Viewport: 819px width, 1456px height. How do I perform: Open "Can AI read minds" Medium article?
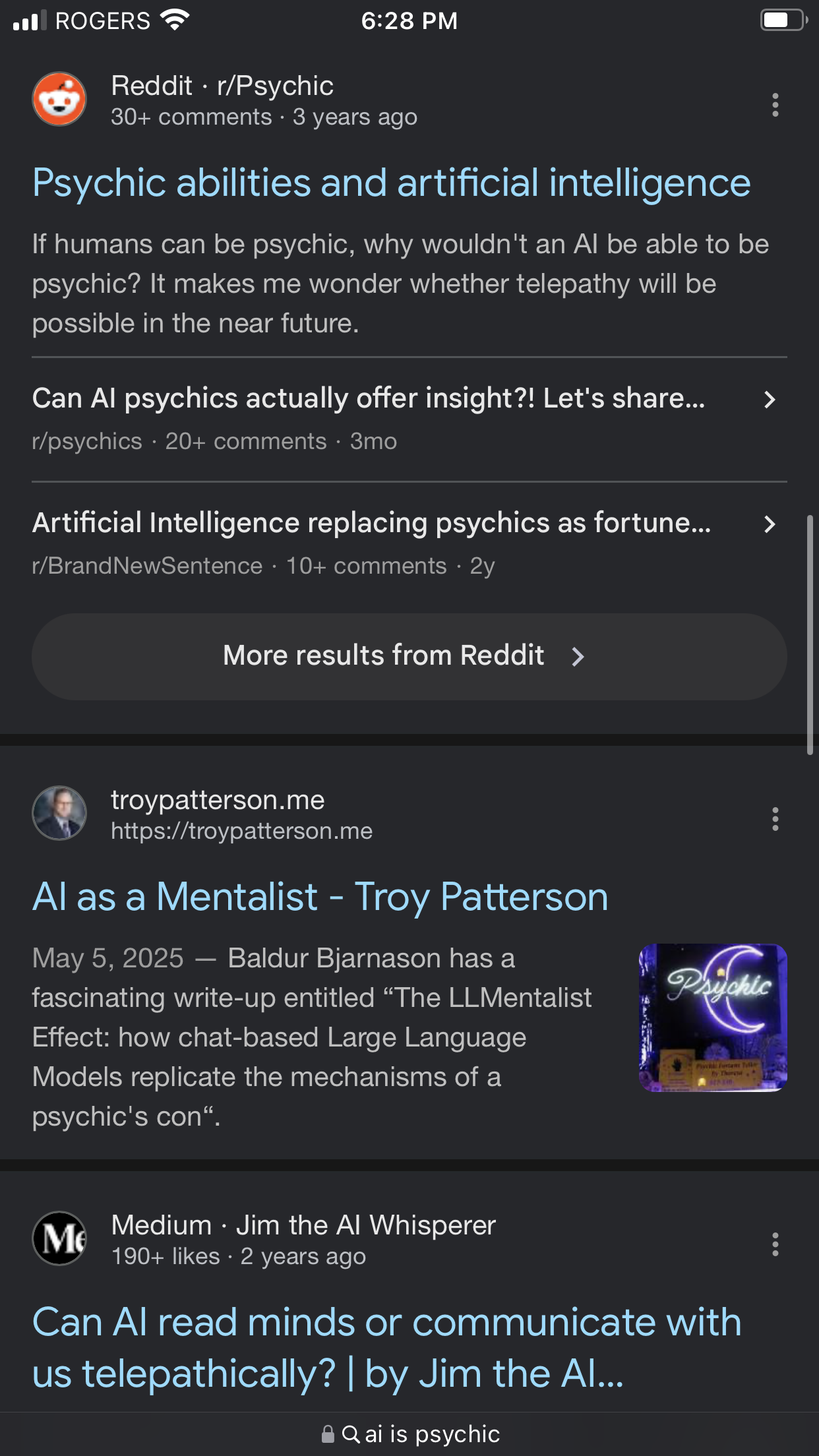tap(386, 1348)
